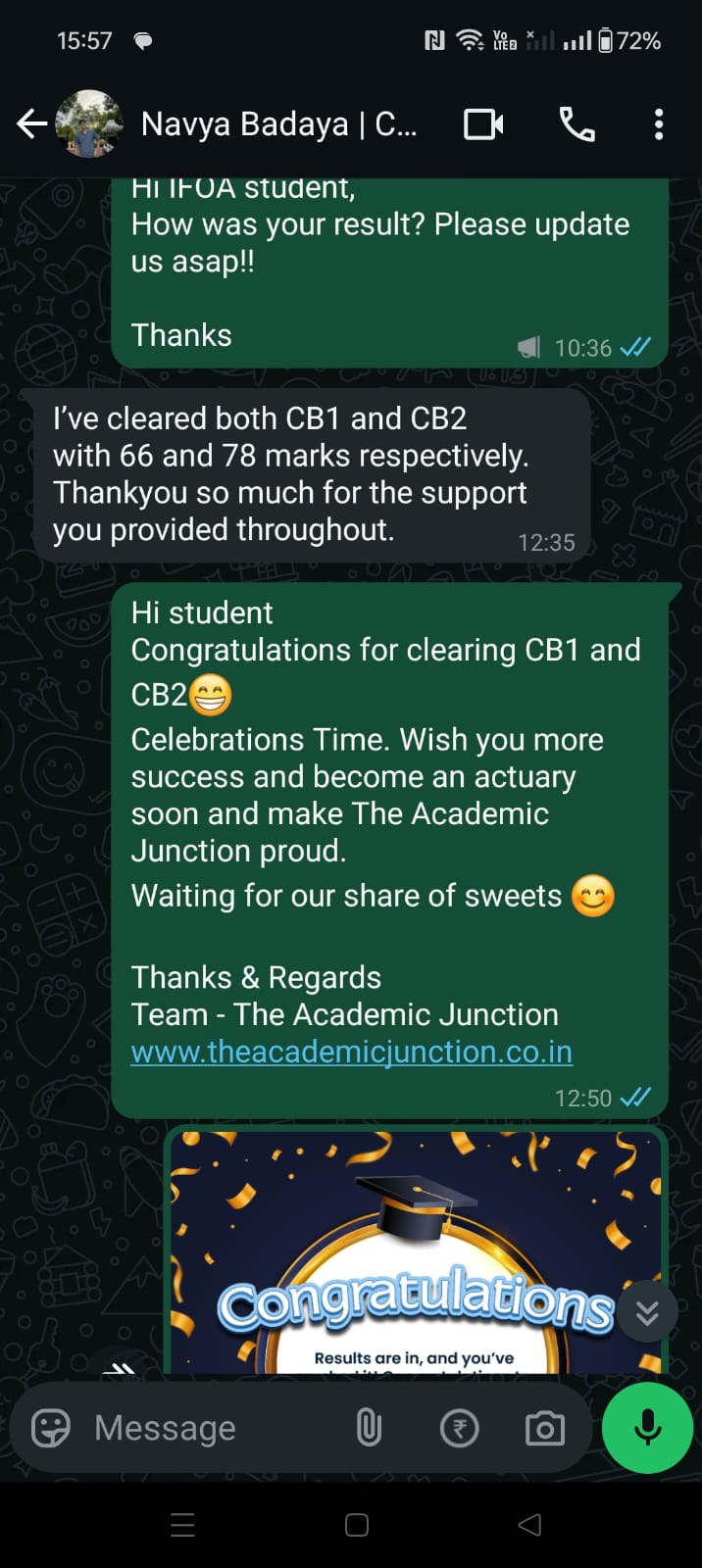The width and height of the screenshot is (702, 1568).
Task: Jump to the latest messages
Action: [647, 1312]
